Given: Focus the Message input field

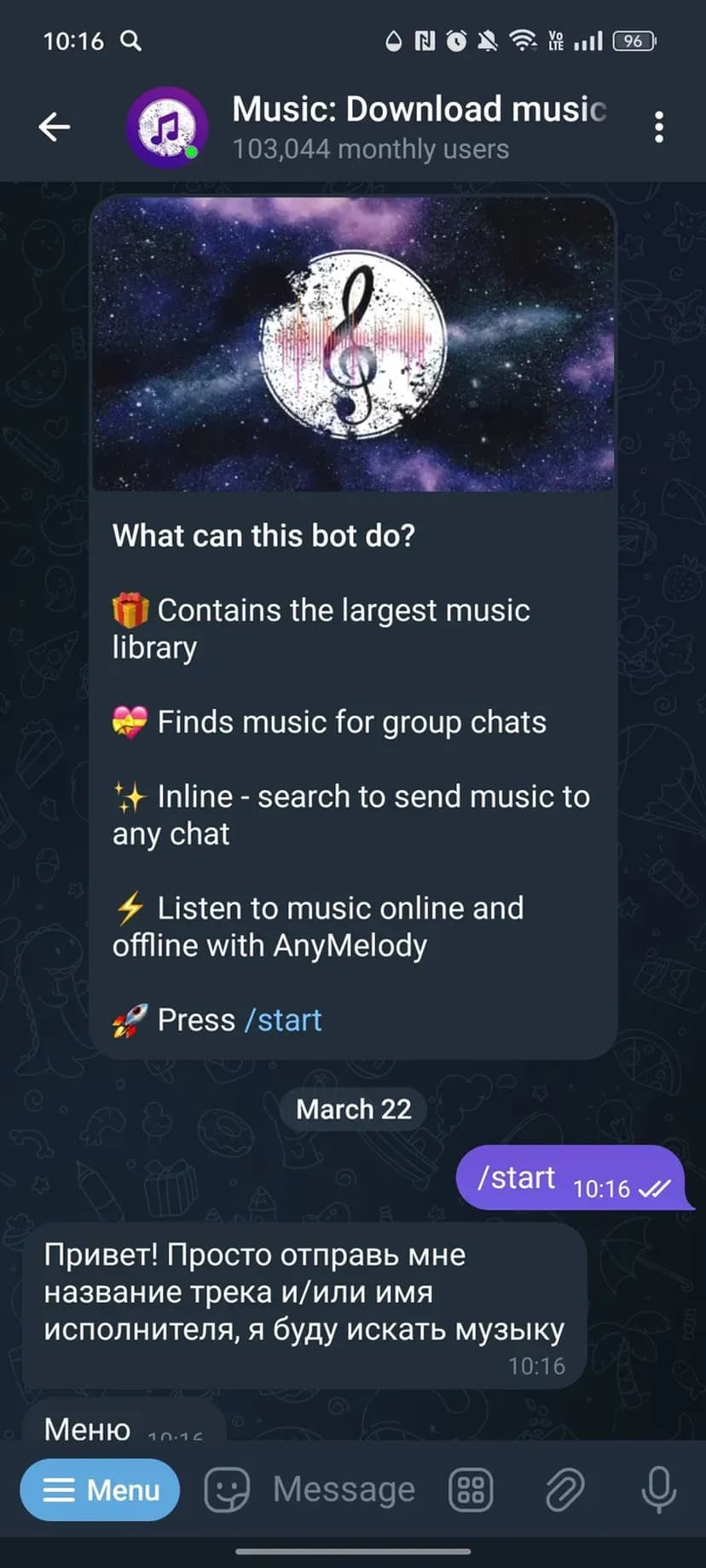Looking at the screenshot, I should [x=344, y=1490].
